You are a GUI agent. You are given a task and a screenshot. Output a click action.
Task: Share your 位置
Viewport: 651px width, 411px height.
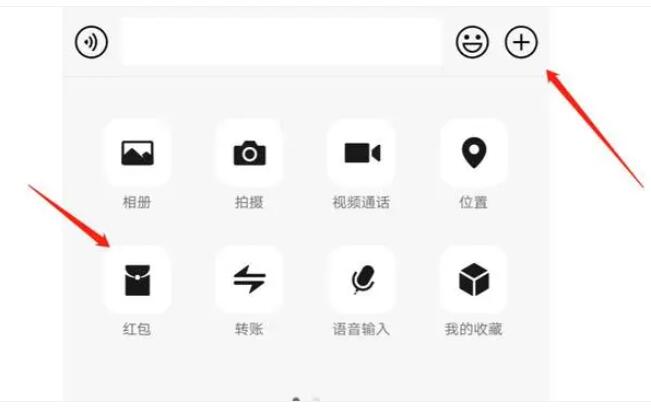[473, 153]
